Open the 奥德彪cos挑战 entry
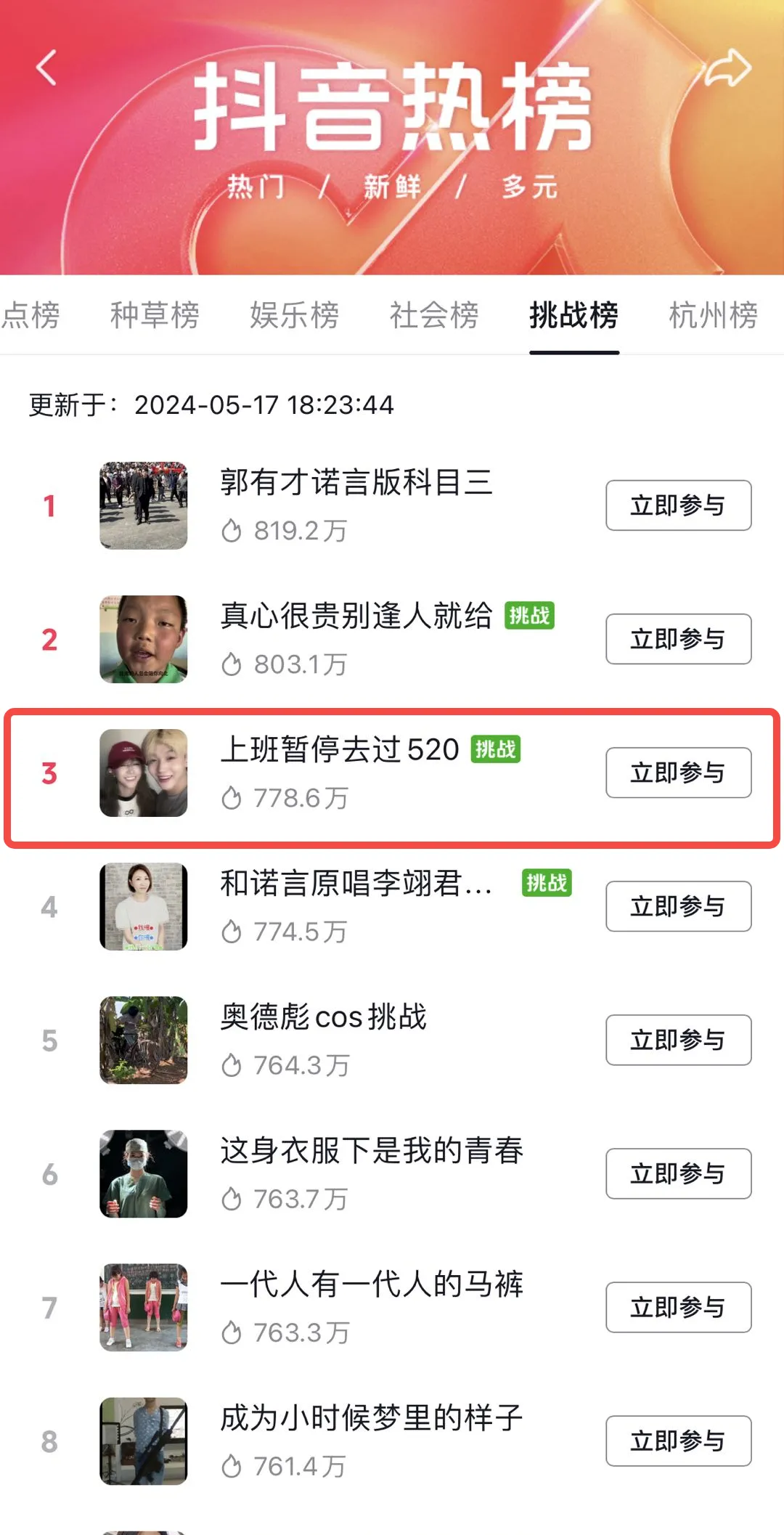 323,1017
